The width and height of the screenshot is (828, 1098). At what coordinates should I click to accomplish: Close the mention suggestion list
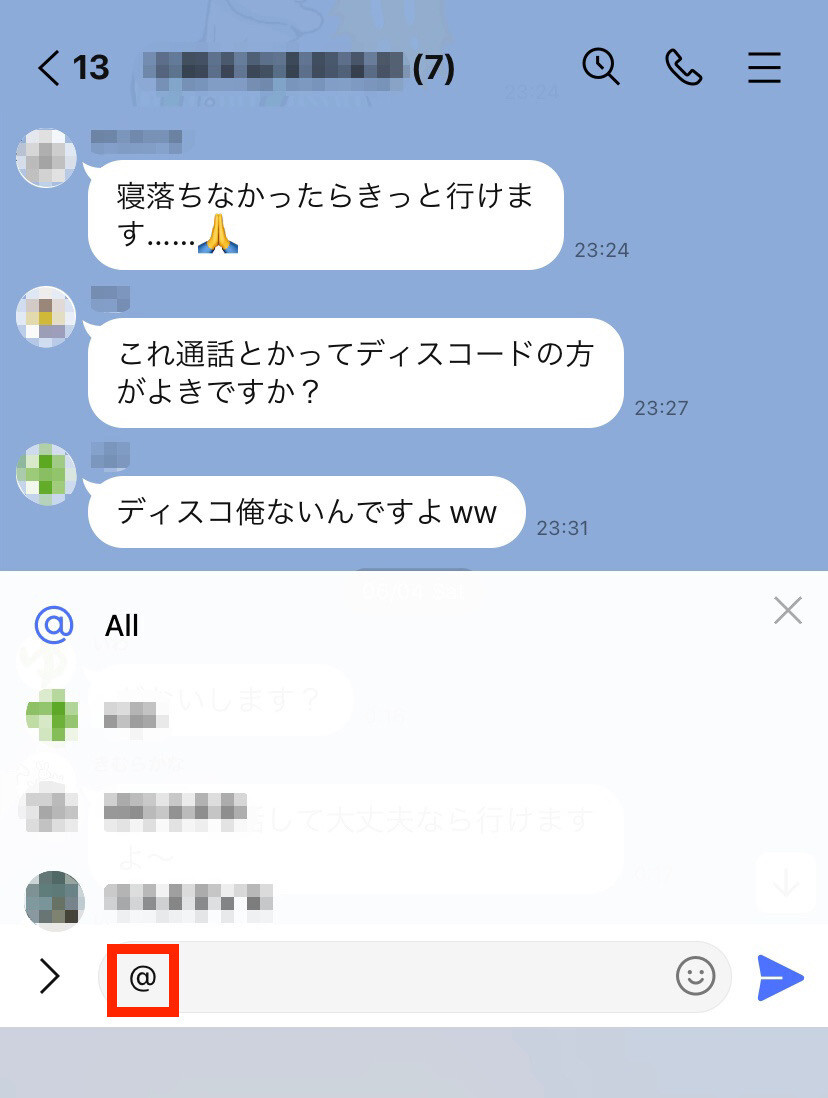(788, 610)
